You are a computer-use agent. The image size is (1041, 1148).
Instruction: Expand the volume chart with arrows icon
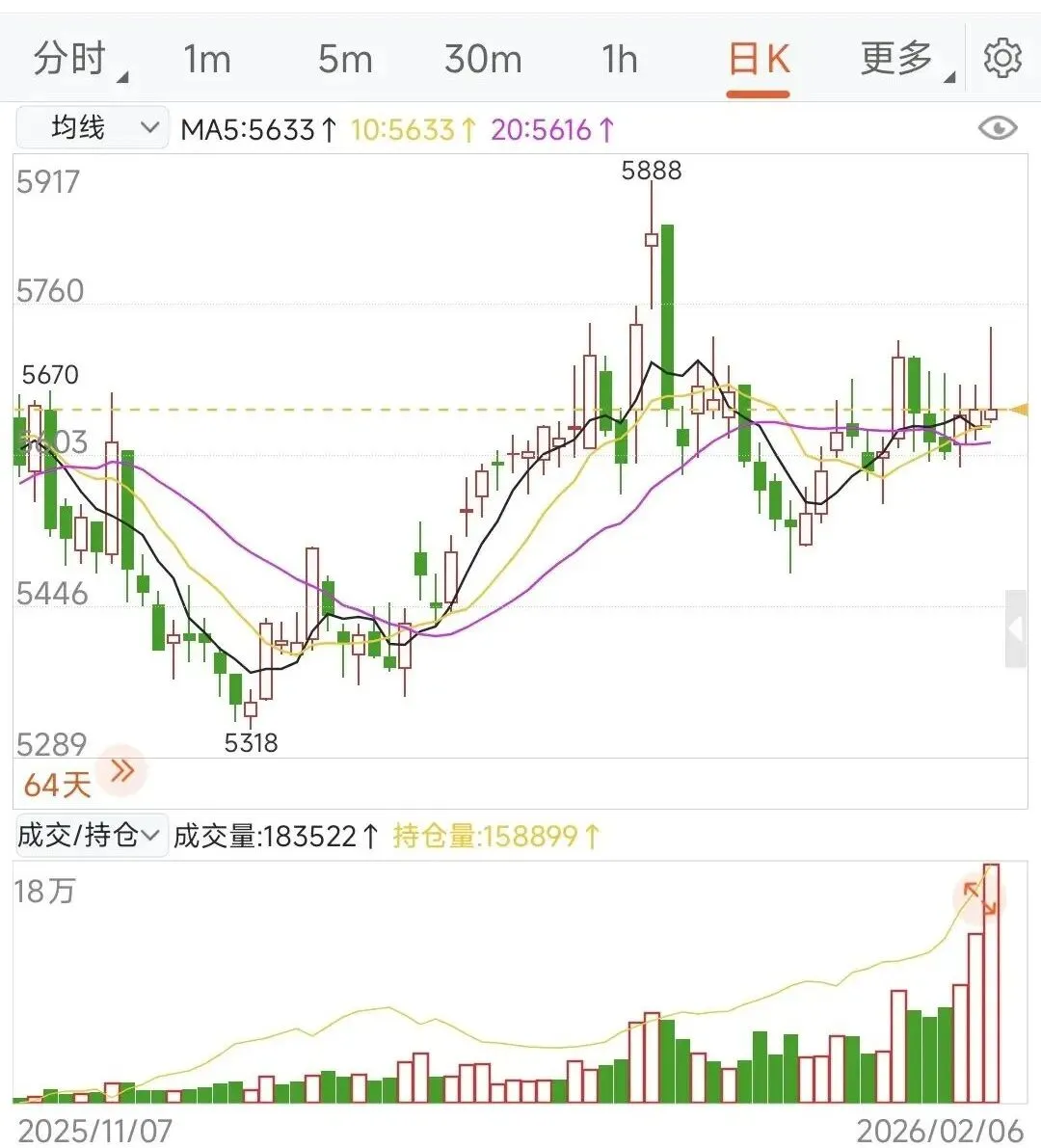(979, 898)
